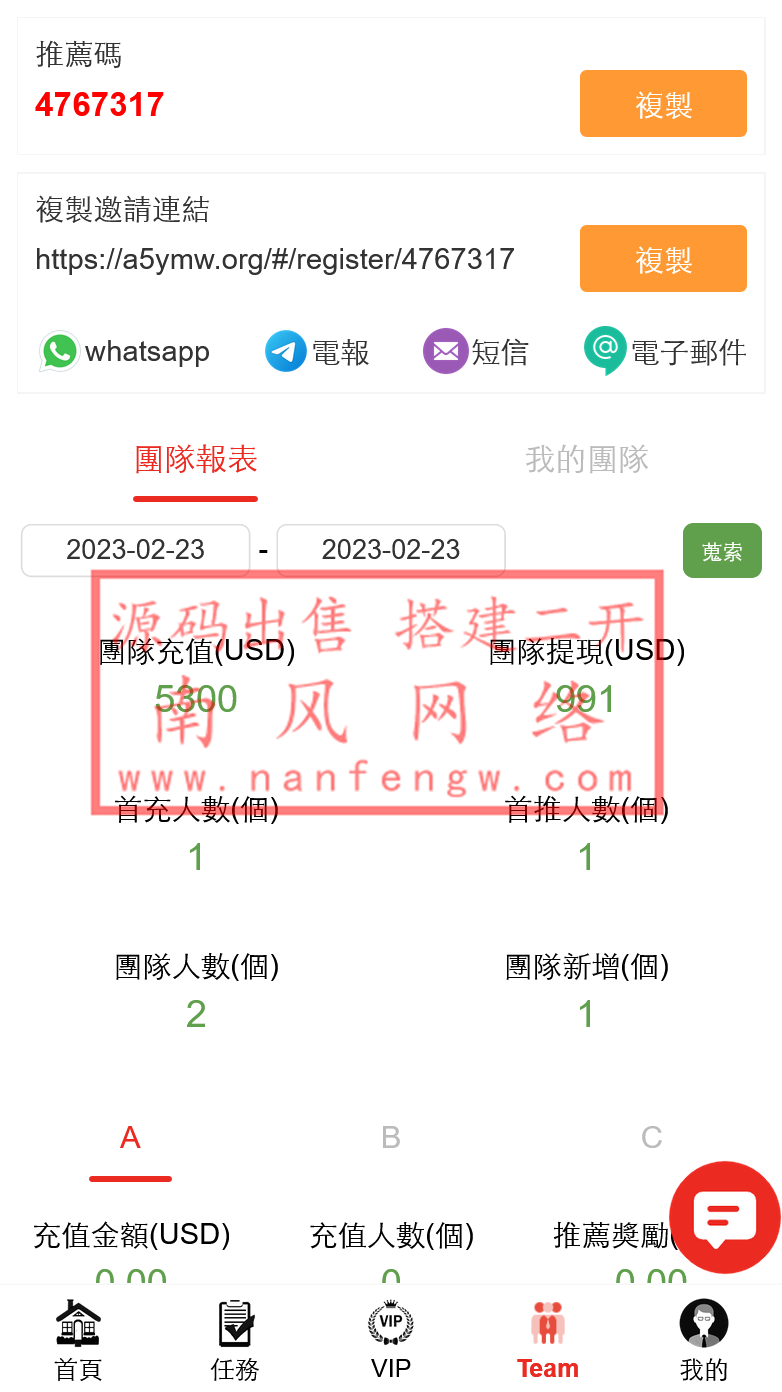Open the end date field
Screen dimensions: 782x1392
click(391, 550)
